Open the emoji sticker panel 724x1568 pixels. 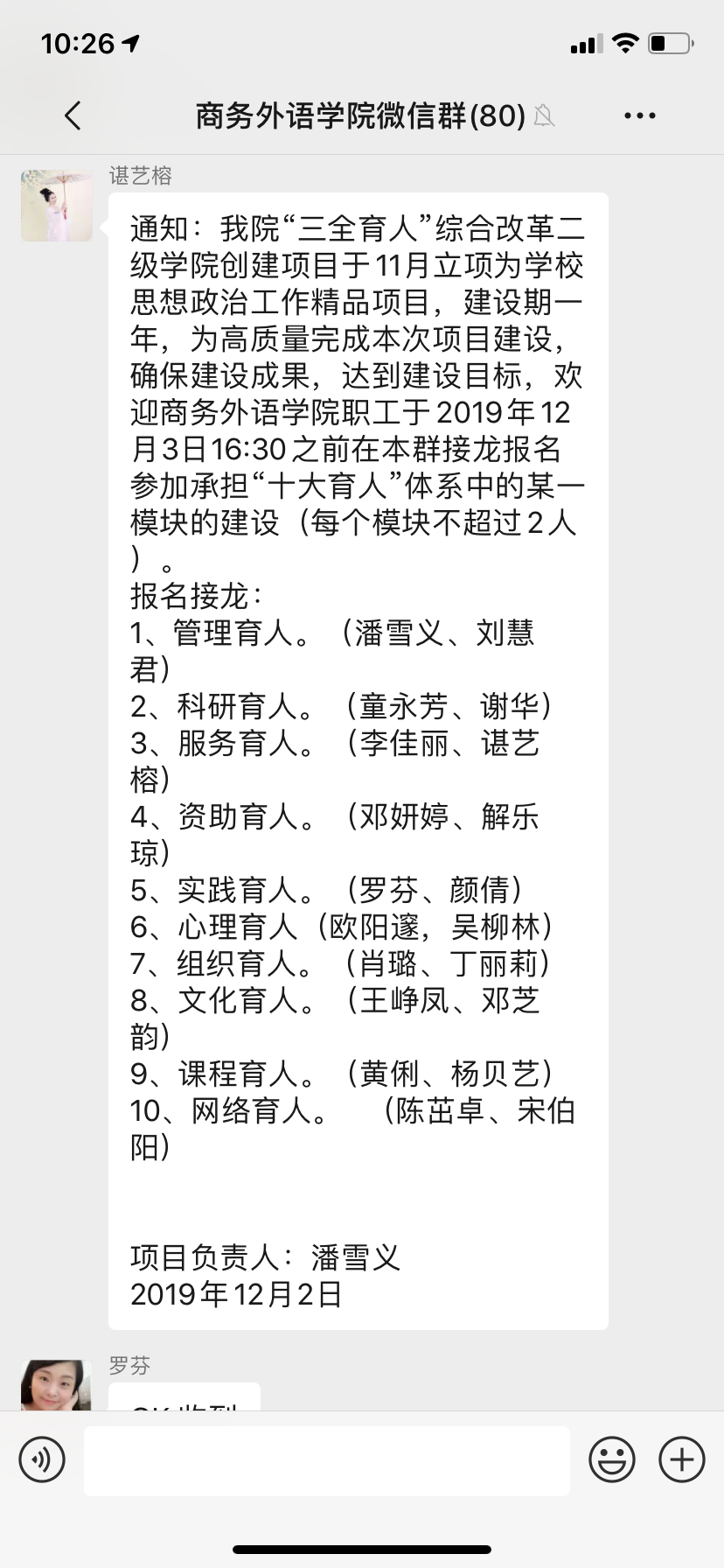(x=612, y=1460)
